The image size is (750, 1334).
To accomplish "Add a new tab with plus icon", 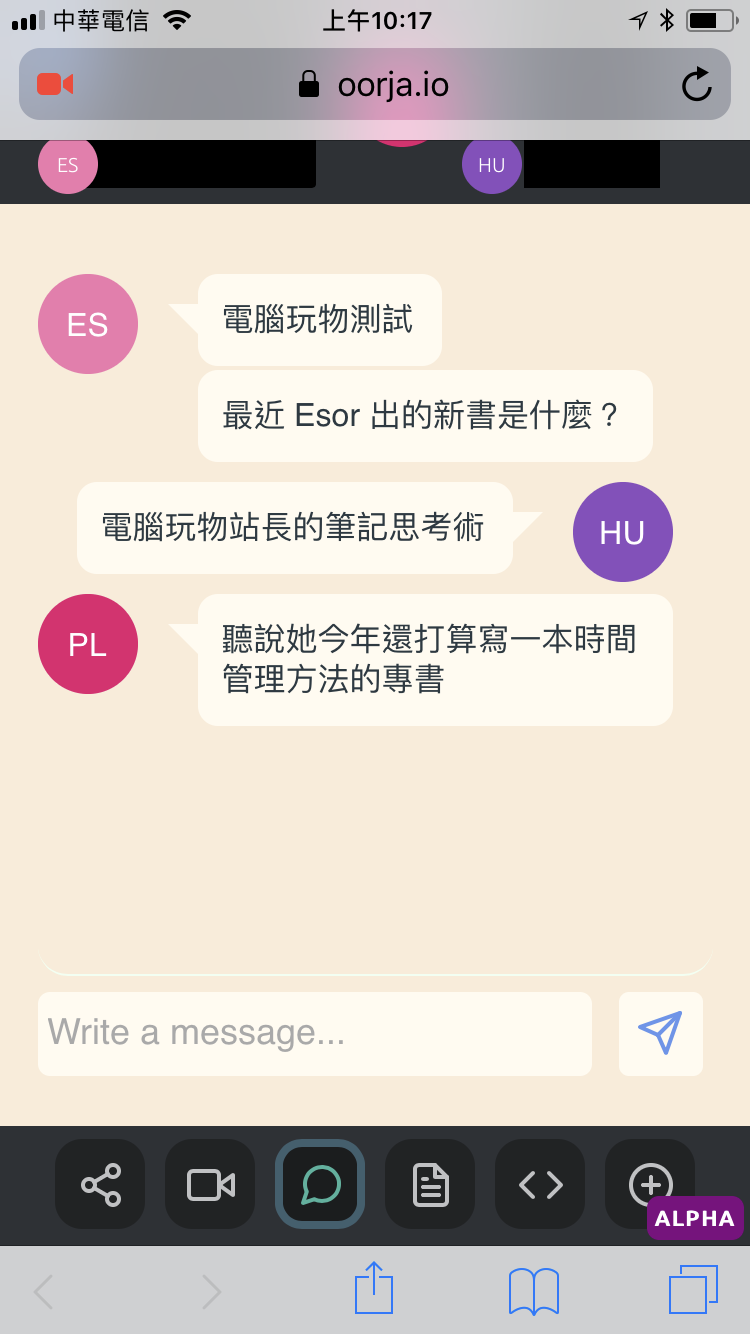I will click(x=650, y=1184).
